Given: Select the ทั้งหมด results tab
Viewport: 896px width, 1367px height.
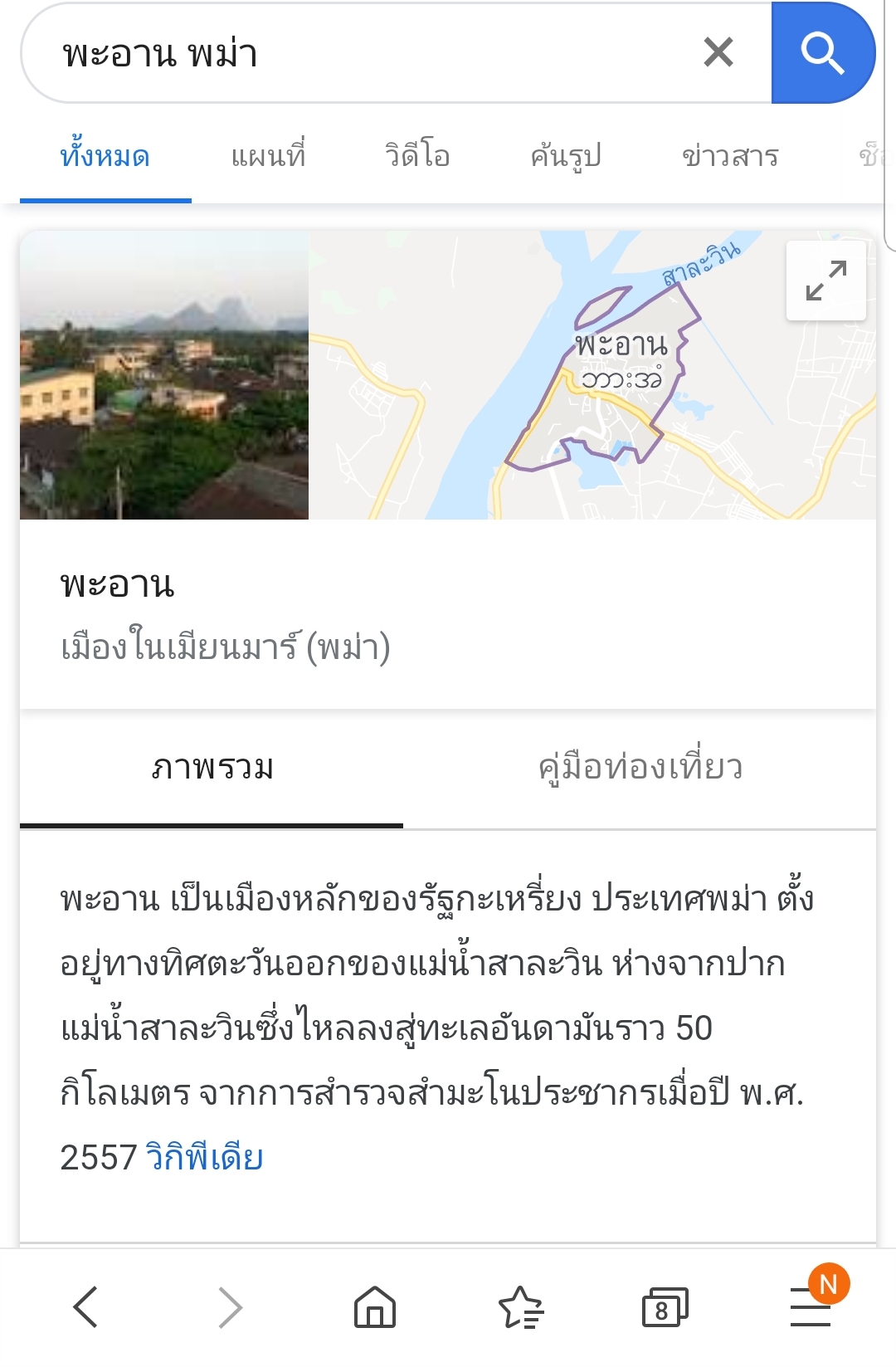Looking at the screenshot, I should click(x=105, y=156).
